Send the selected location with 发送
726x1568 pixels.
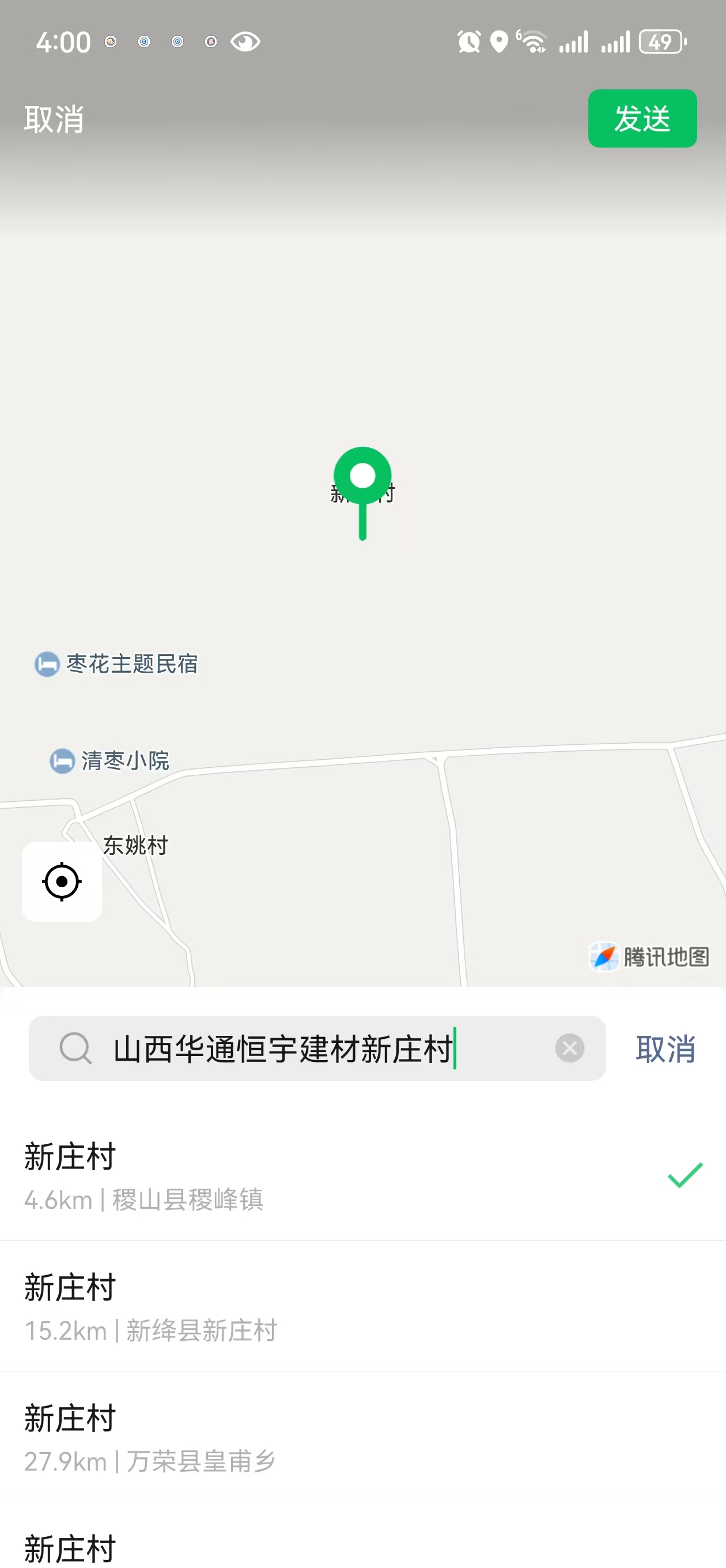tap(641, 119)
